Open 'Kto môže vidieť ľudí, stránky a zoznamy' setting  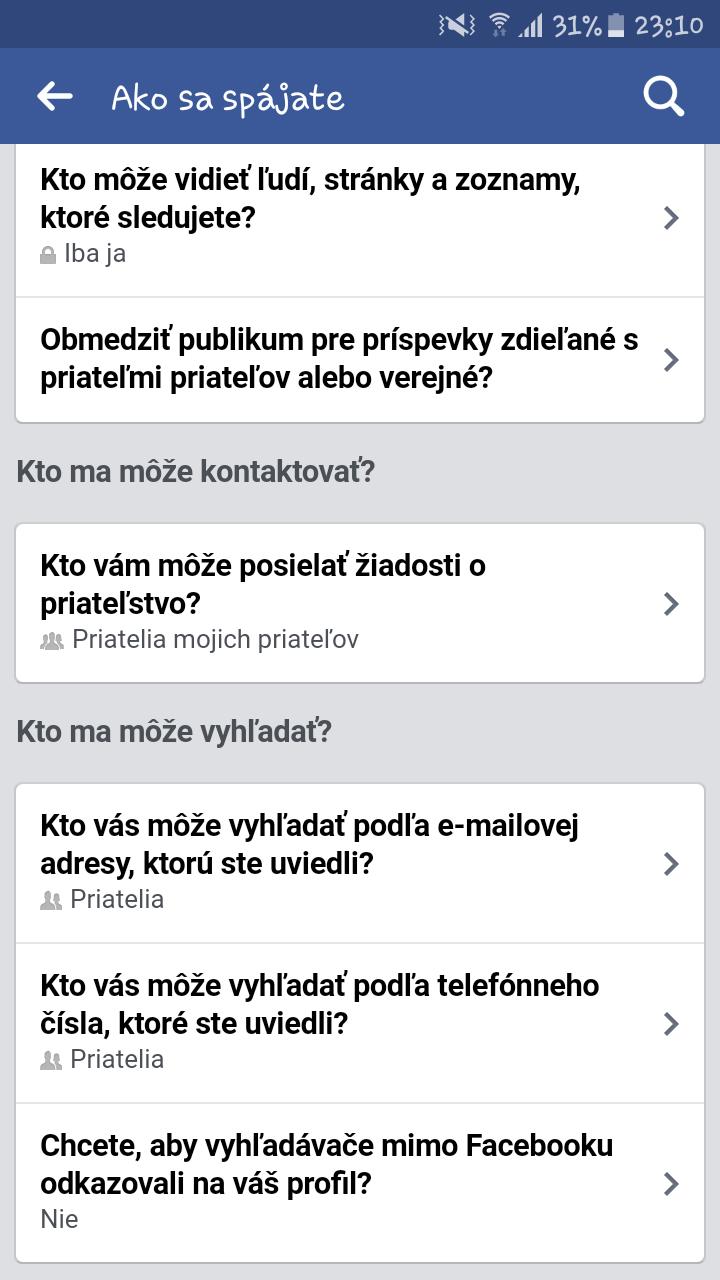tap(360, 217)
